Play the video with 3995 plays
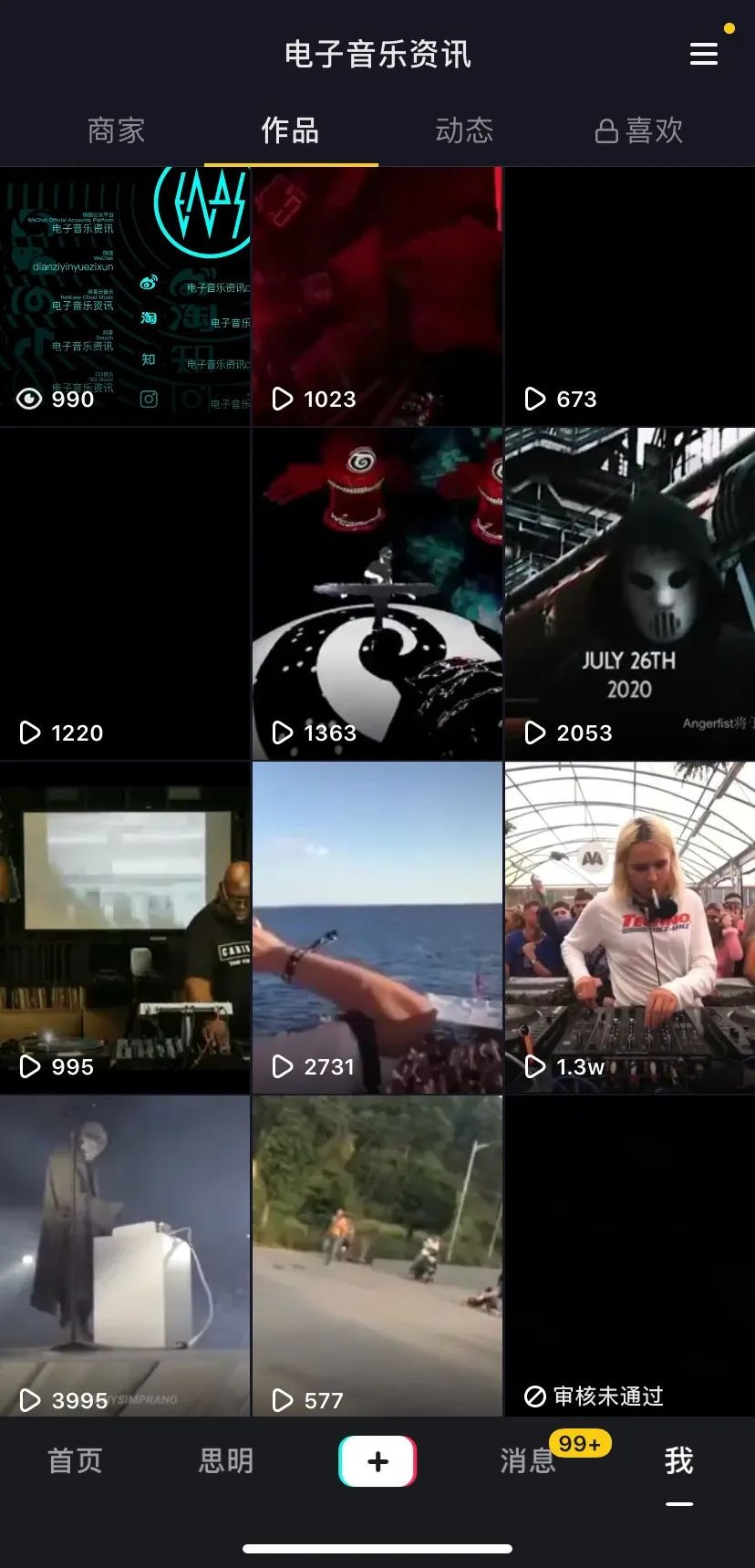The width and height of the screenshot is (755, 1568). pyautogui.click(x=125, y=1255)
